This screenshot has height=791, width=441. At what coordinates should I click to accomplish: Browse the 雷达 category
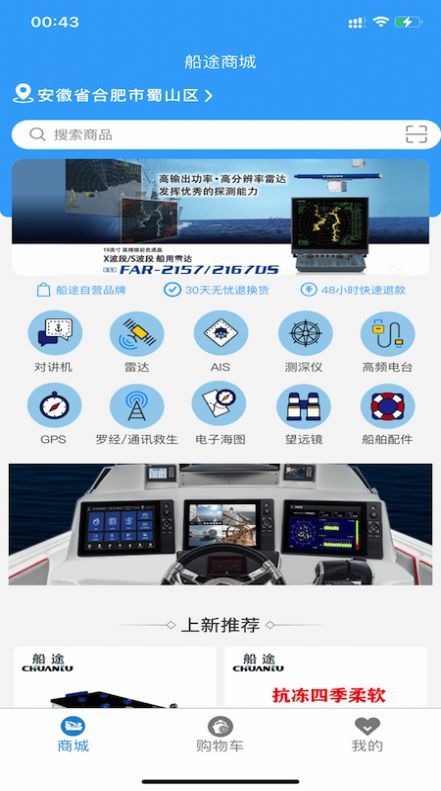(137, 342)
